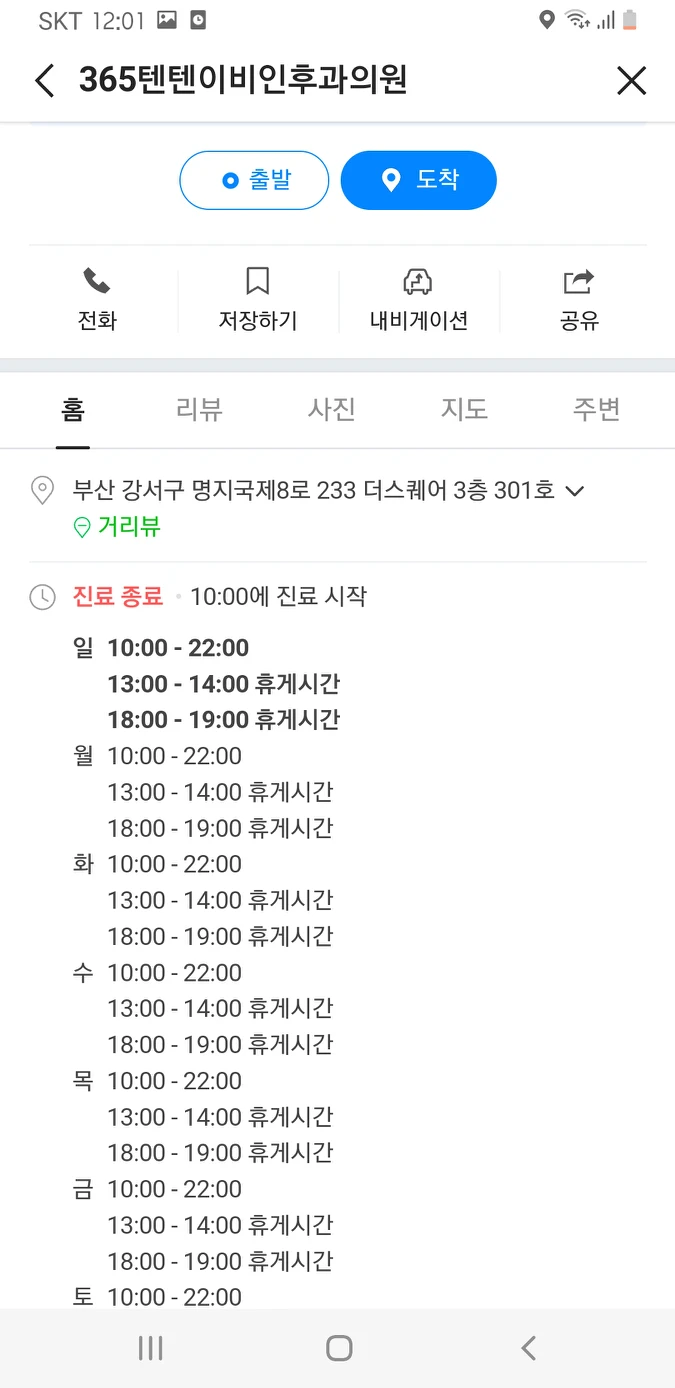Tap the system home button
This screenshot has height=1388, width=675.
(339, 1348)
